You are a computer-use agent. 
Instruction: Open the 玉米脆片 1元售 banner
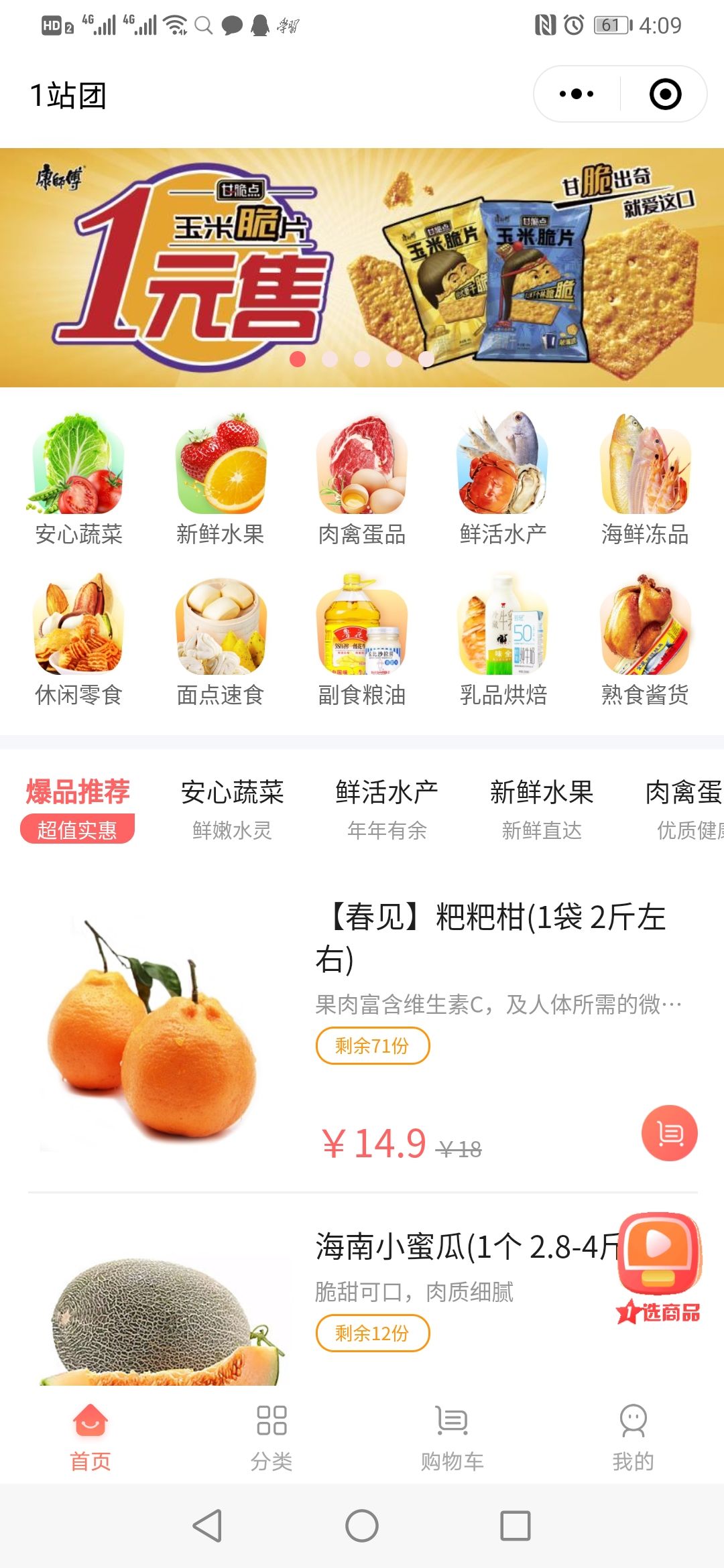[x=362, y=267]
